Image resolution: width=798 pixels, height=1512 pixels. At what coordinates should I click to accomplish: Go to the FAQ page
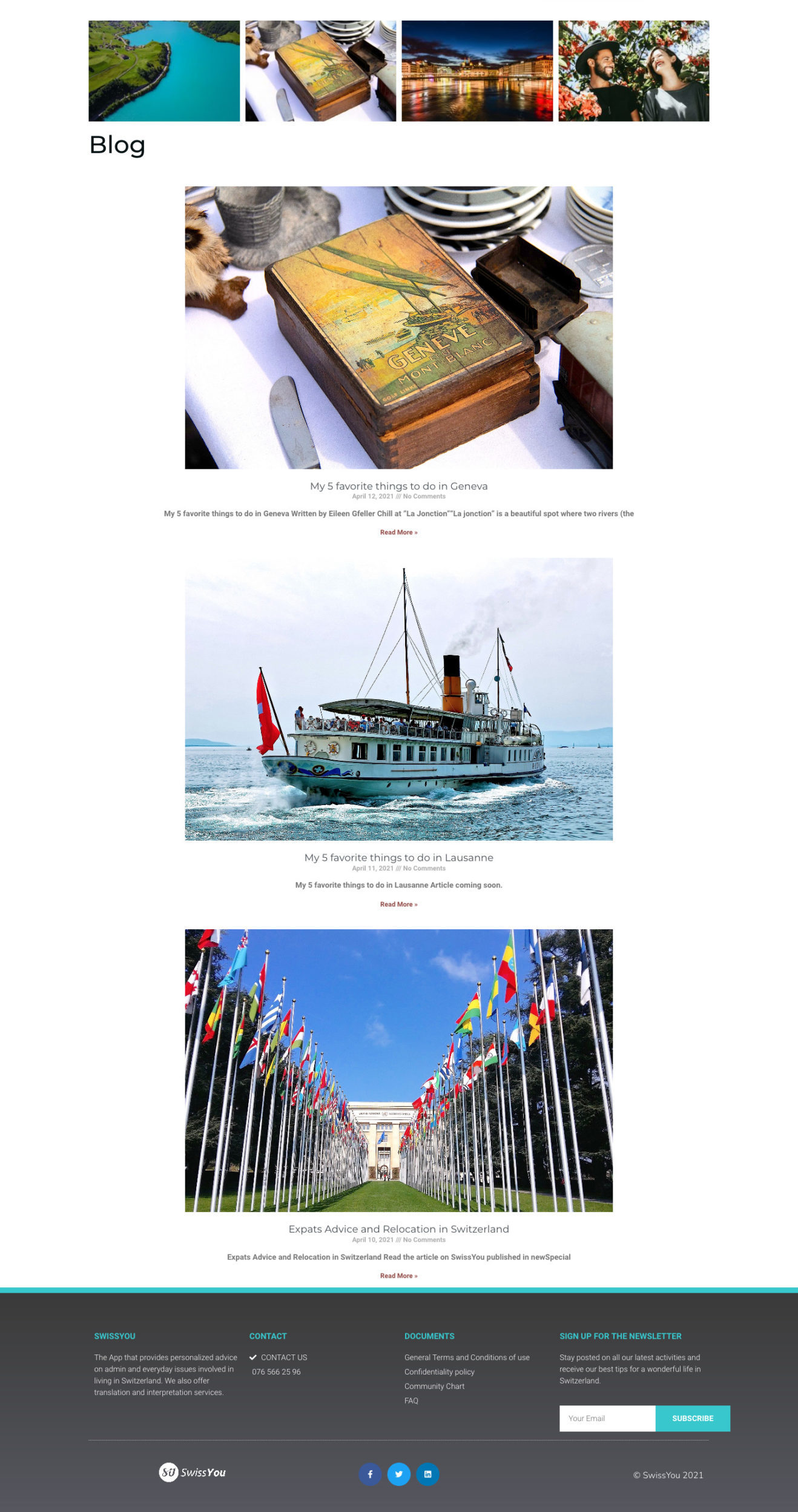tap(411, 1401)
